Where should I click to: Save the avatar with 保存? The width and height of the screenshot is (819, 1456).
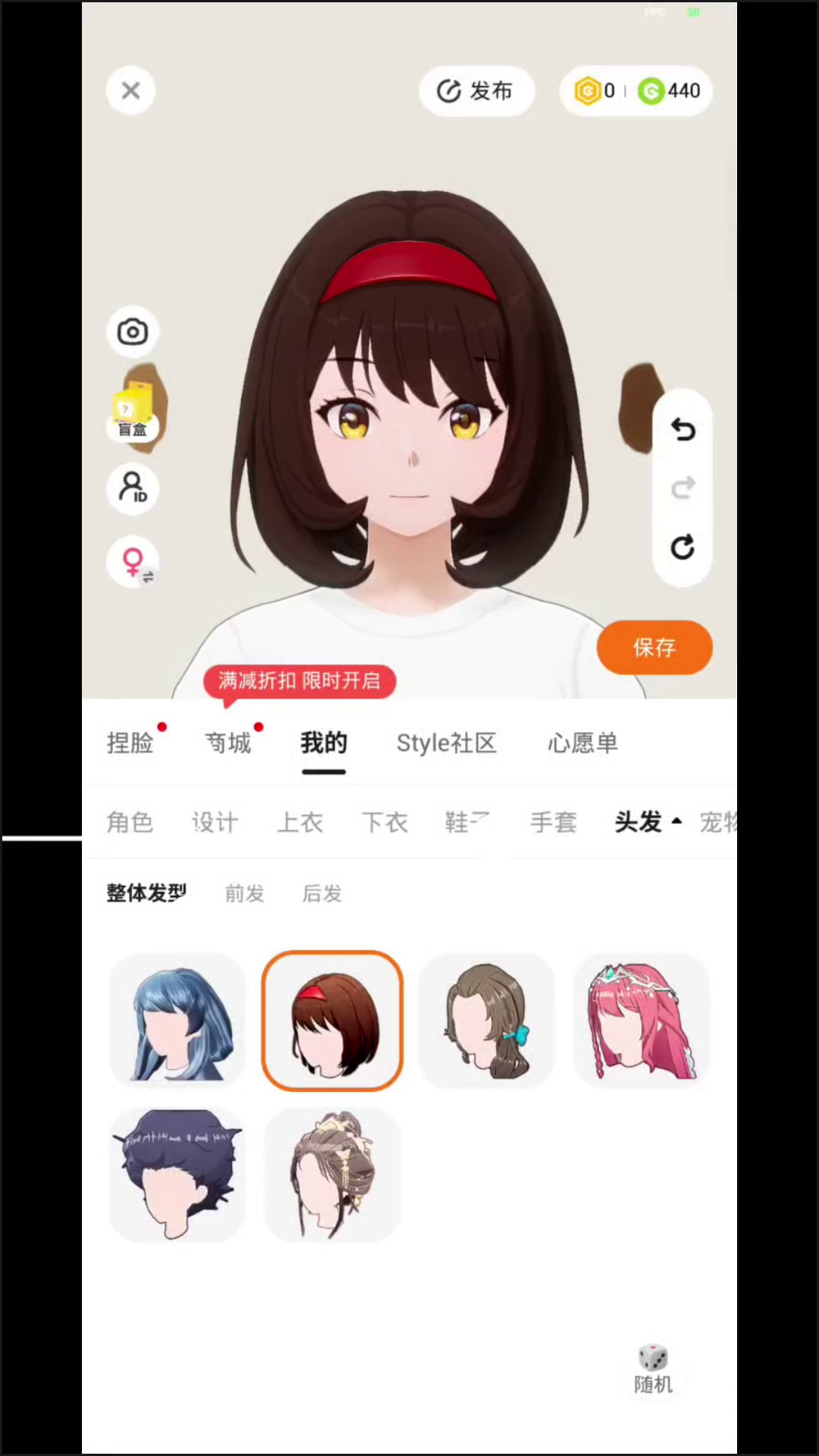click(x=654, y=648)
